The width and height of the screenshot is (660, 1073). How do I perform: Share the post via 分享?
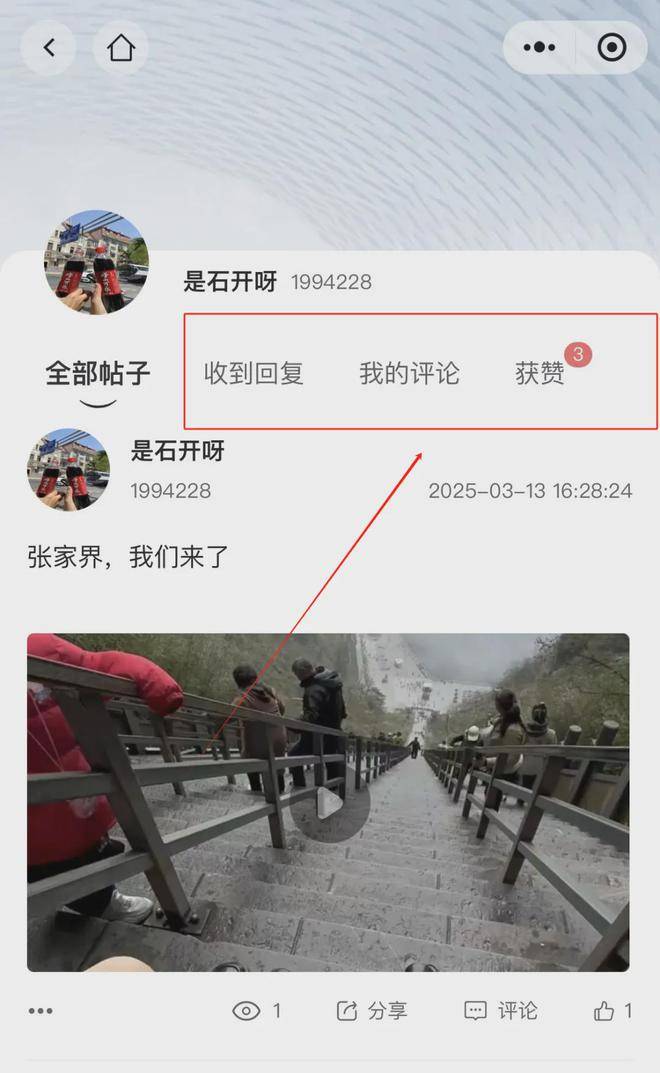point(372,1011)
